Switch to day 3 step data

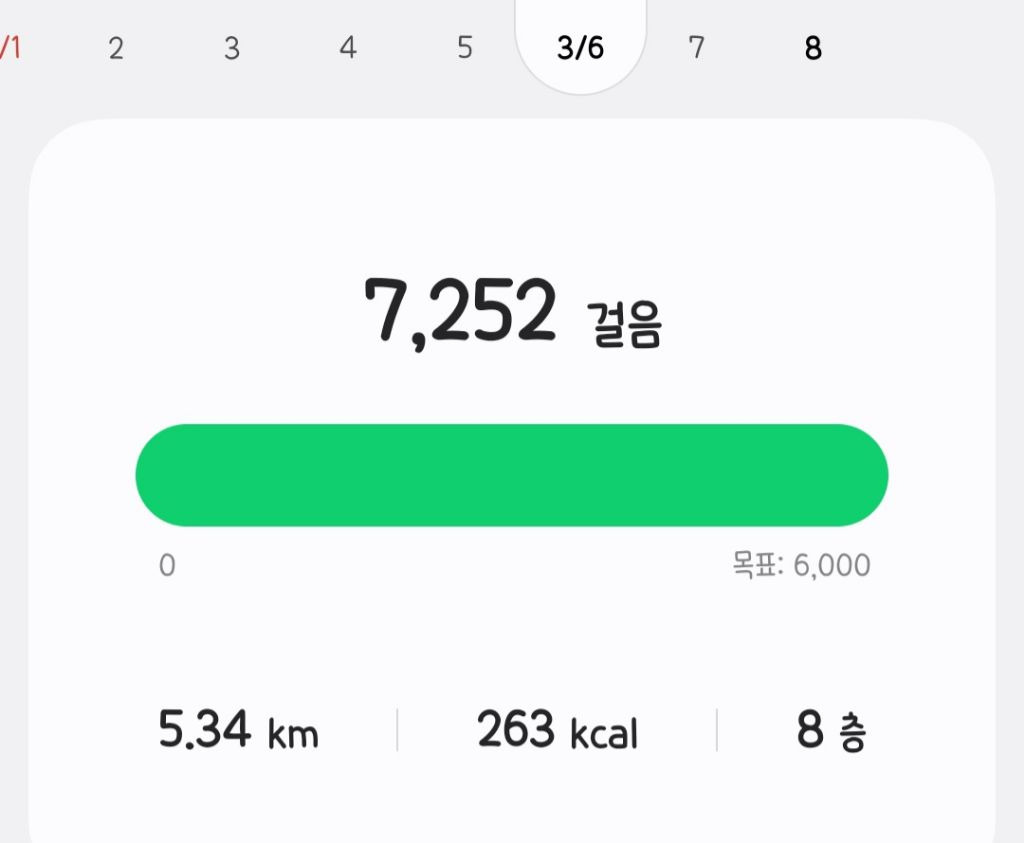click(232, 48)
